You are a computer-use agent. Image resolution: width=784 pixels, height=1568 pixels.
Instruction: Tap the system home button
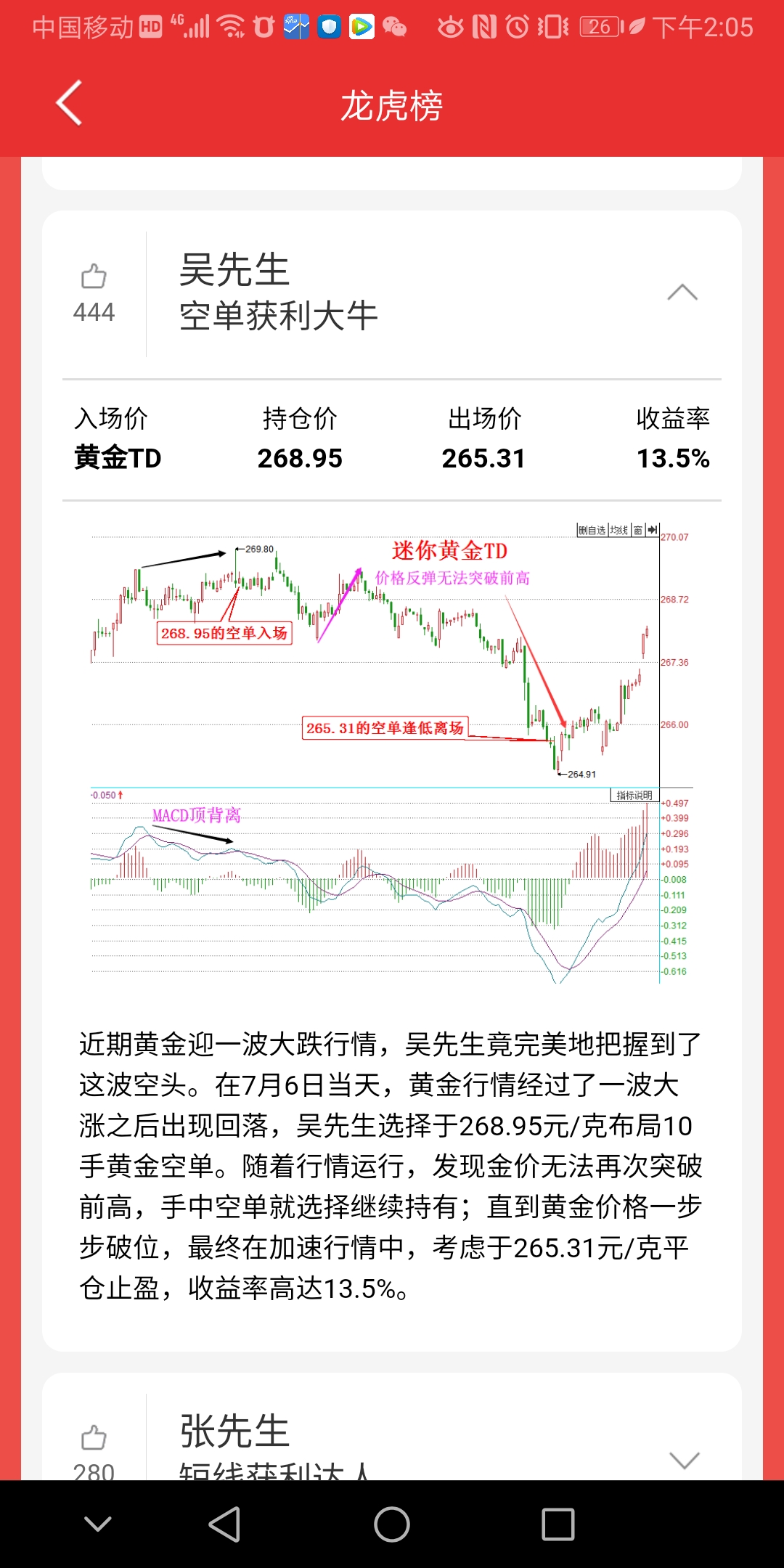tap(392, 1524)
